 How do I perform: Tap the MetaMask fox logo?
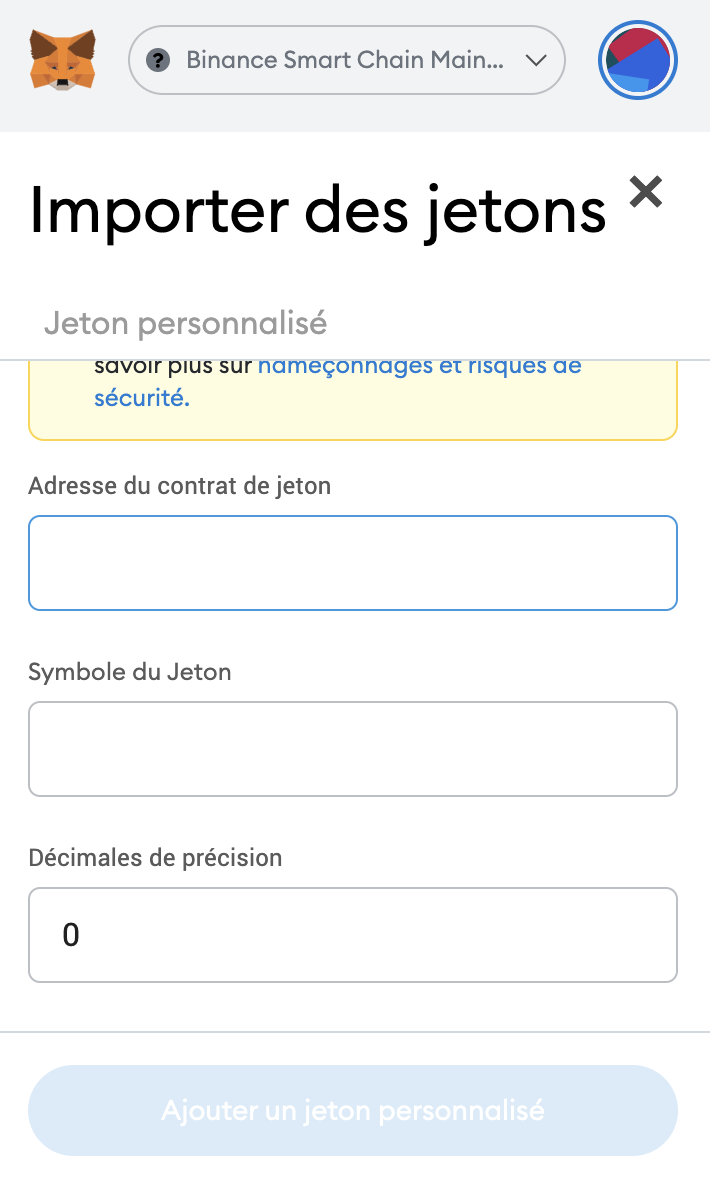[62, 58]
